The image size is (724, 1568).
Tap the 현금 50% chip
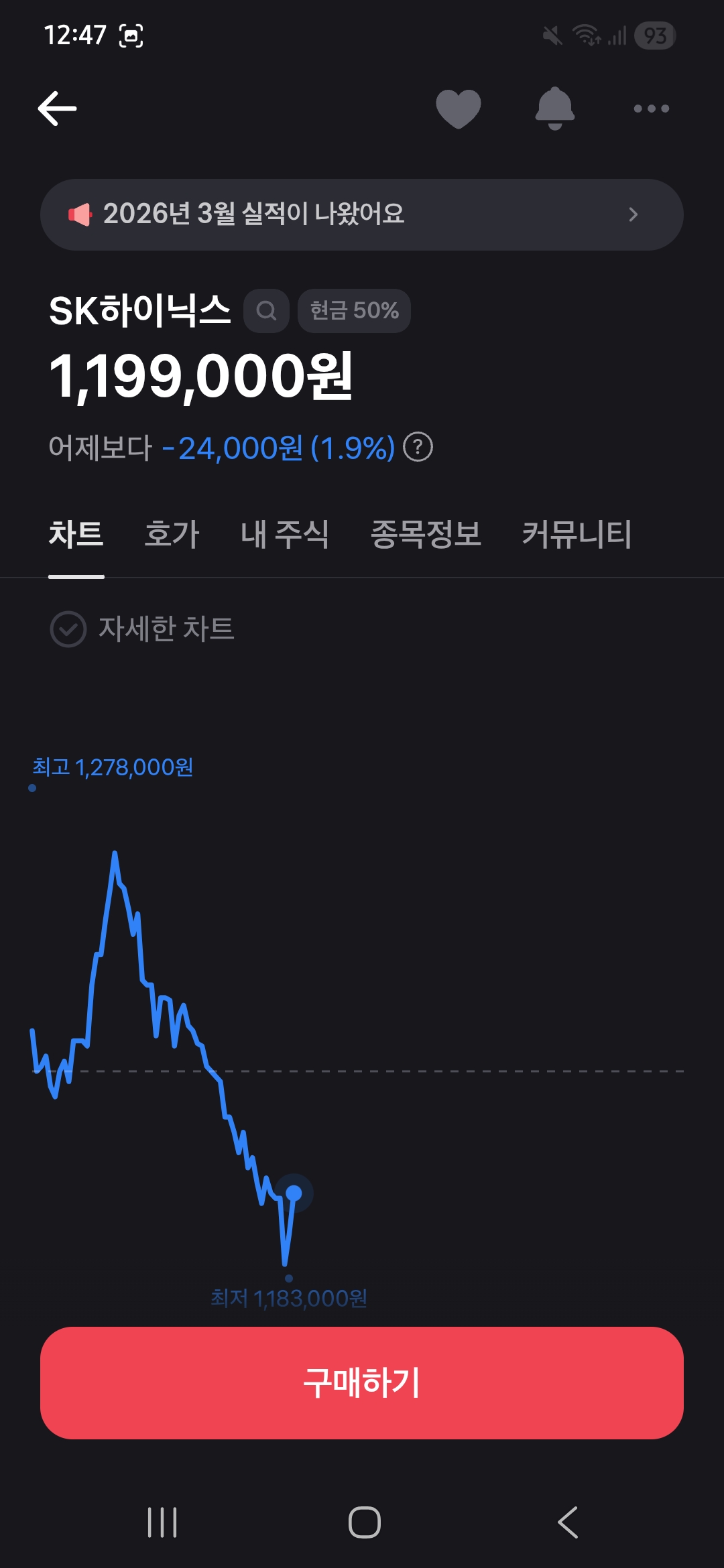(354, 311)
